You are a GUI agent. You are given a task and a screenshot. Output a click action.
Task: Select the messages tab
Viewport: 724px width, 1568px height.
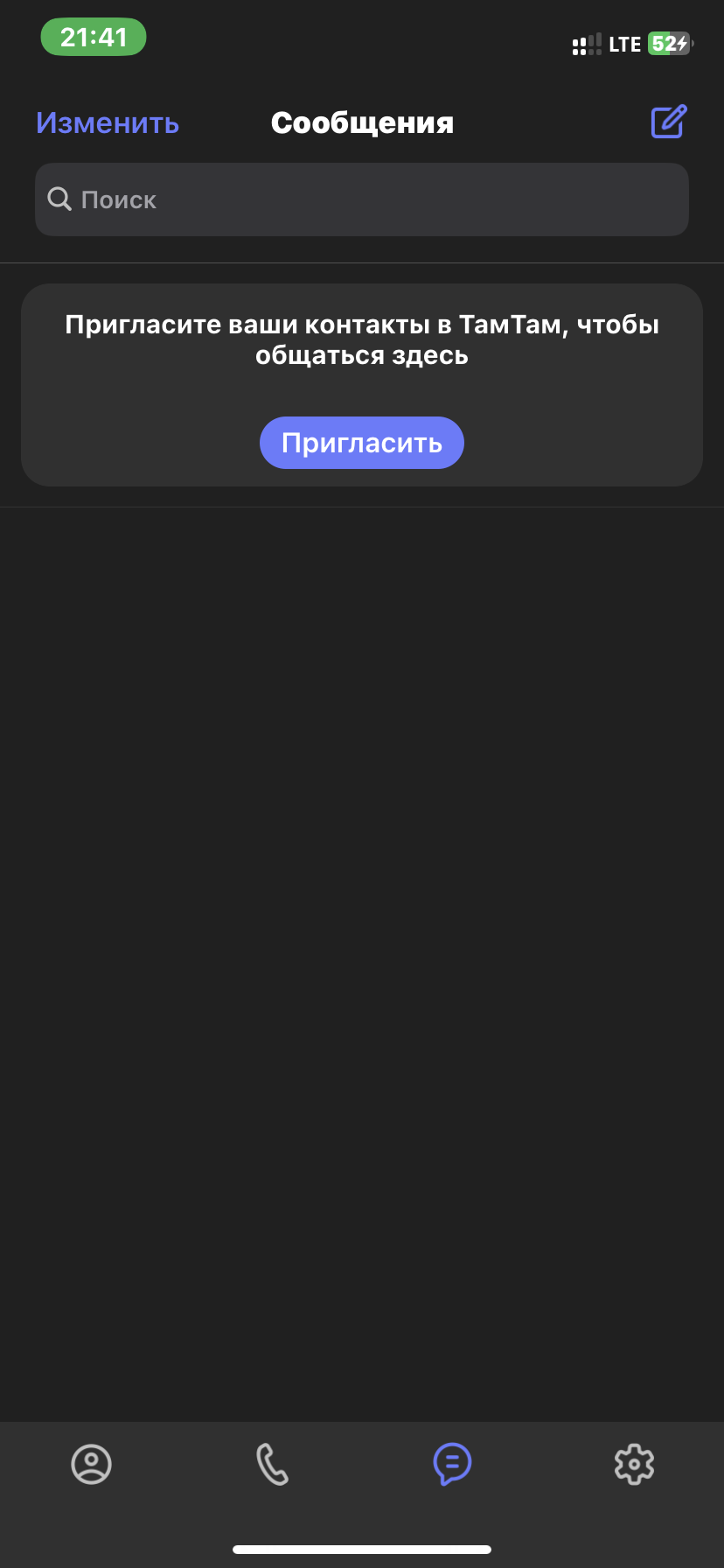click(452, 1465)
